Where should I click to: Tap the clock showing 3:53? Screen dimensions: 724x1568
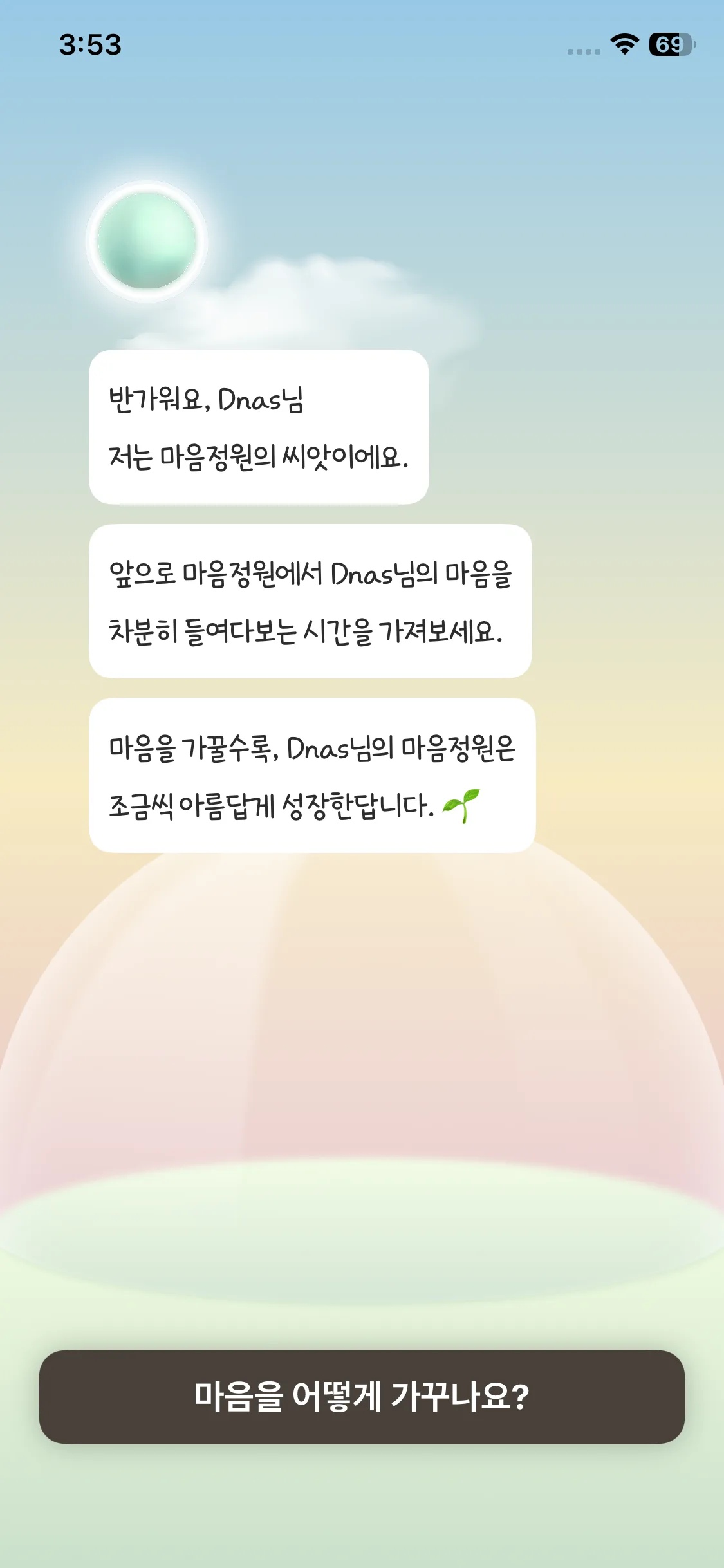click(90, 44)
